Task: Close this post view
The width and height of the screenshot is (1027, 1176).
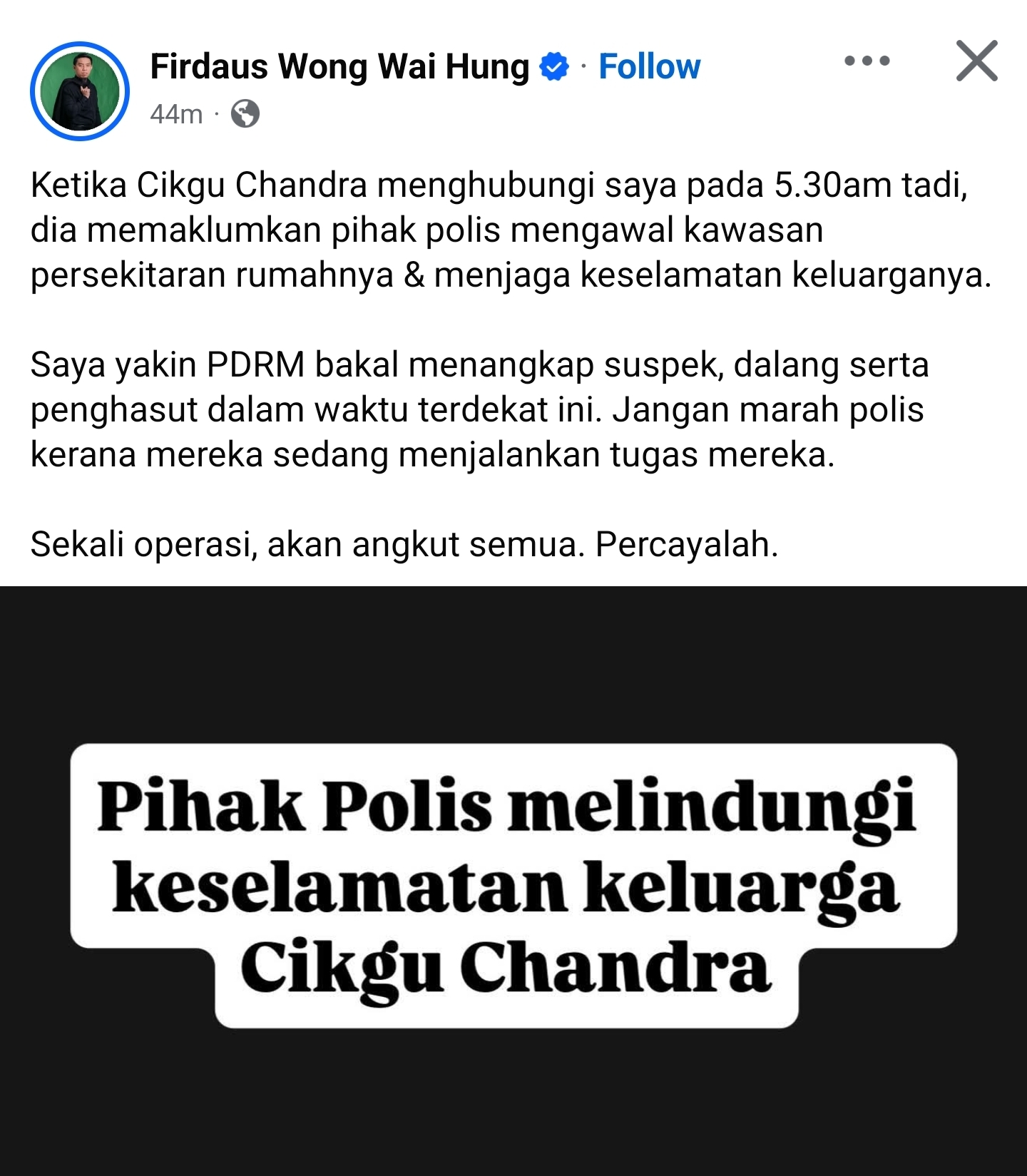Action: pos(976,61)
